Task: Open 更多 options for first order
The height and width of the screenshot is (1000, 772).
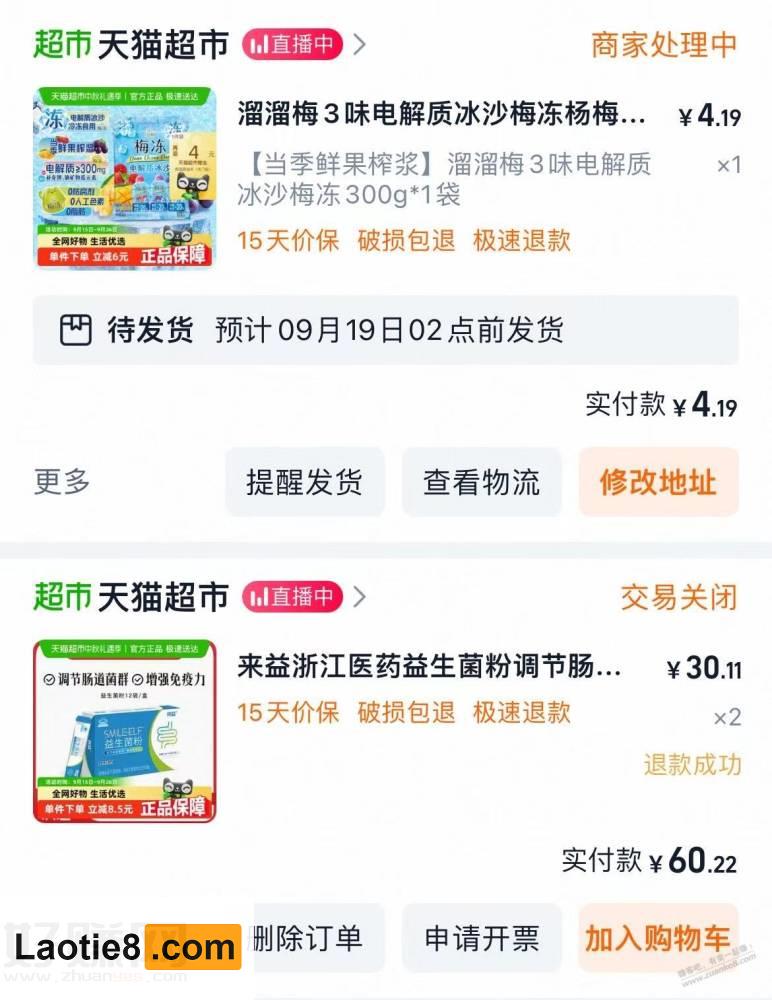Action: click(62, 482)
